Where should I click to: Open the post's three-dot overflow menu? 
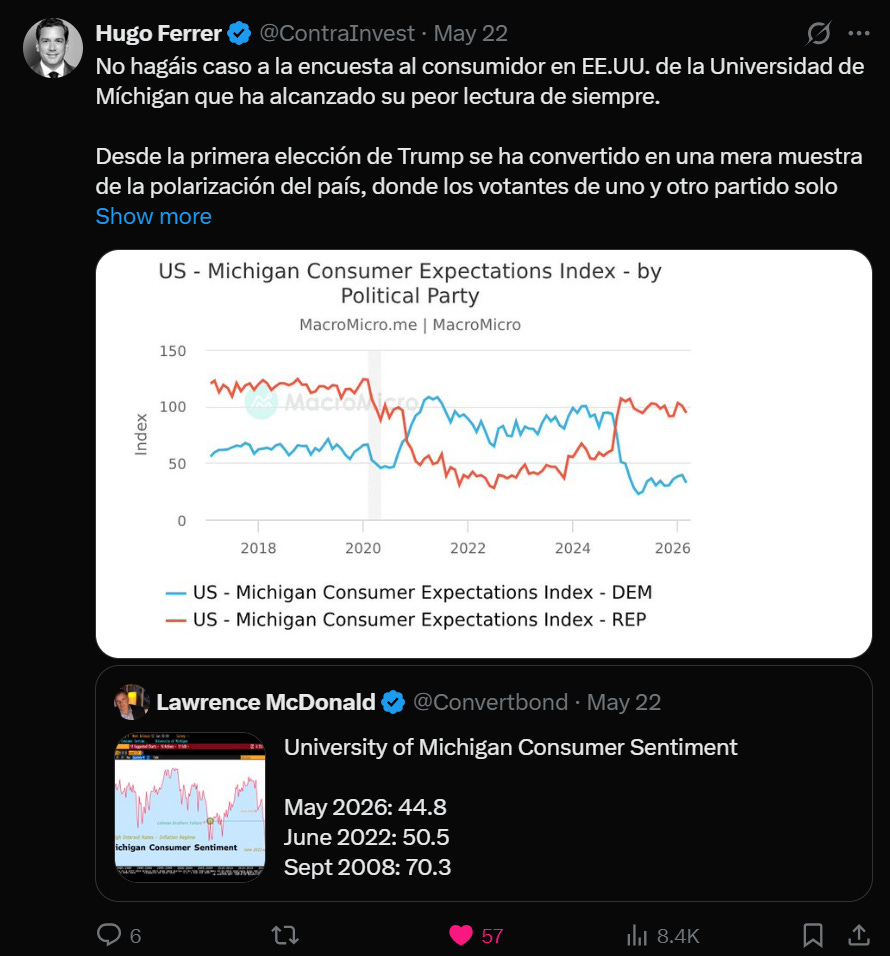[858, 33]
